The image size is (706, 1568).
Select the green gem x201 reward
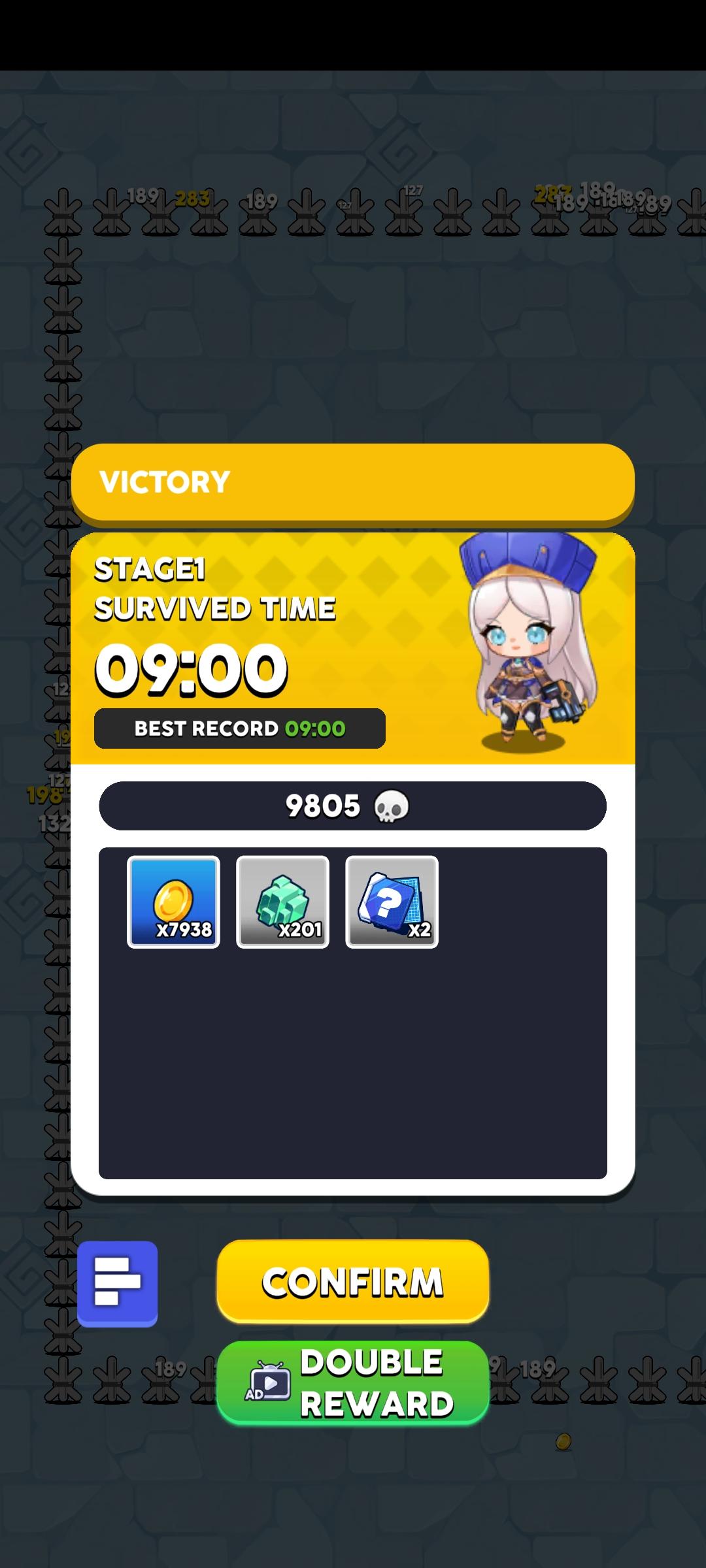click(282, 902)
